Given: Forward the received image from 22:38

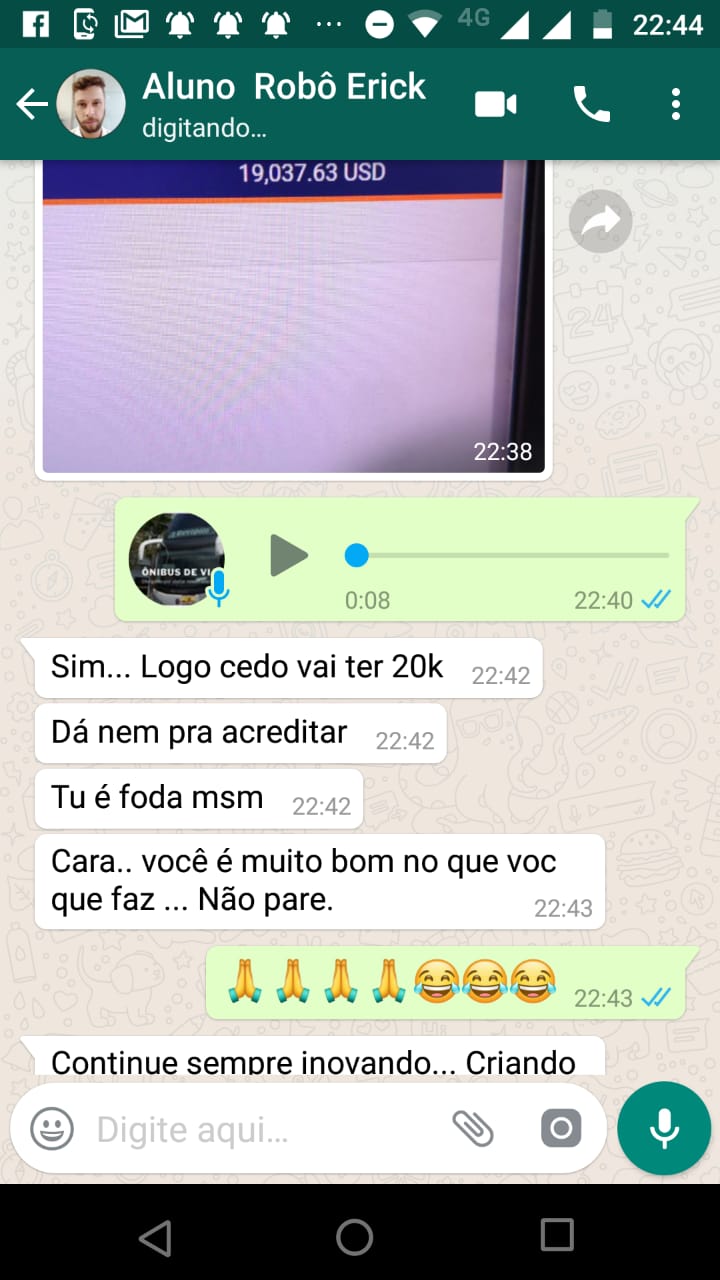Looking at the screenshot, I should pyautogui.click(x=600, y=221).
